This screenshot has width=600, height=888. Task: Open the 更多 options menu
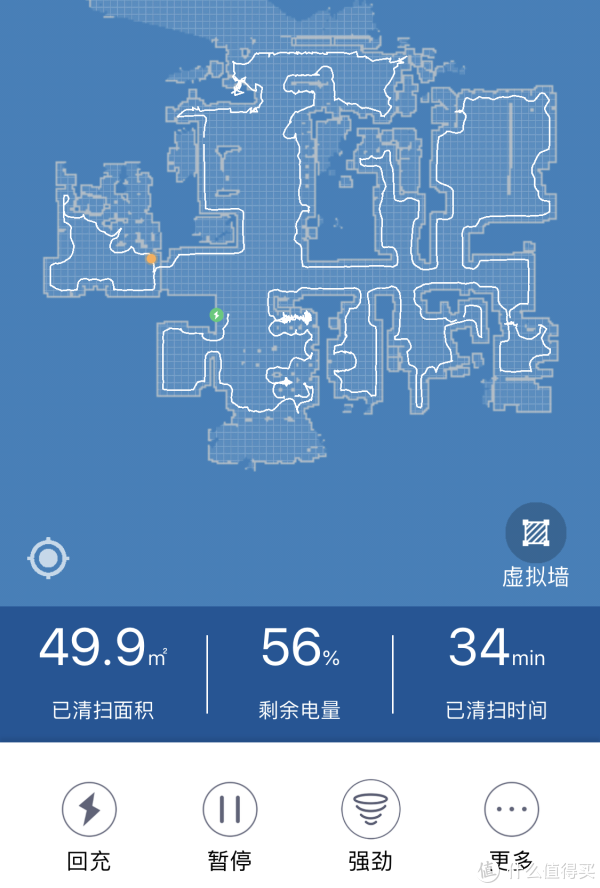[511, 809]
